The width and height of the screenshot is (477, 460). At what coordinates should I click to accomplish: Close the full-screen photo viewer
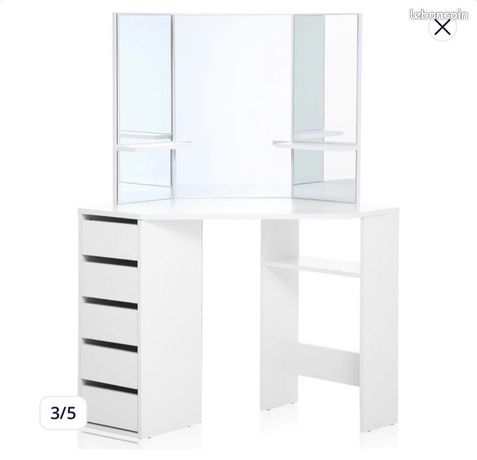point(443,27)
